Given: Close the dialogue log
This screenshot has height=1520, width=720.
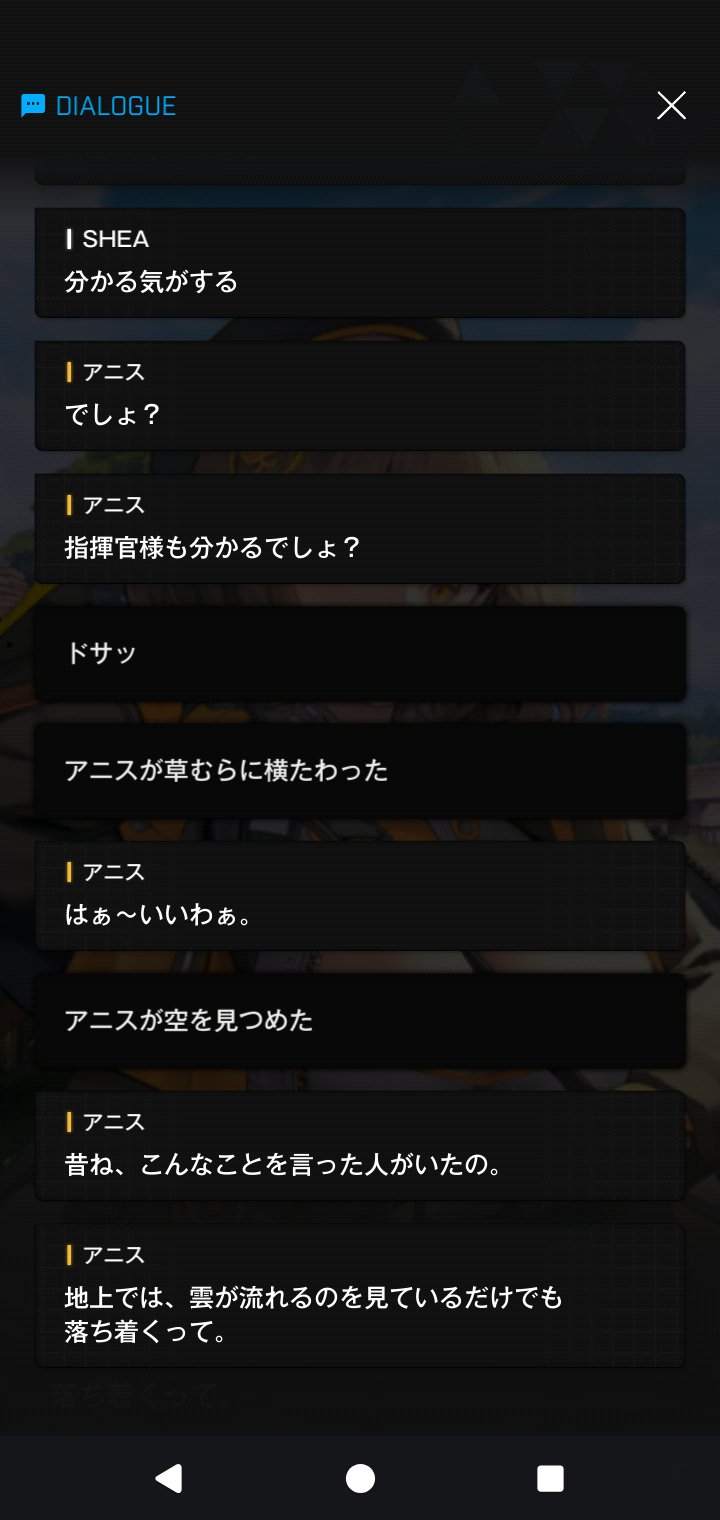Looking at the screenshot, I should pyautogui.click(x=671, y=105).
